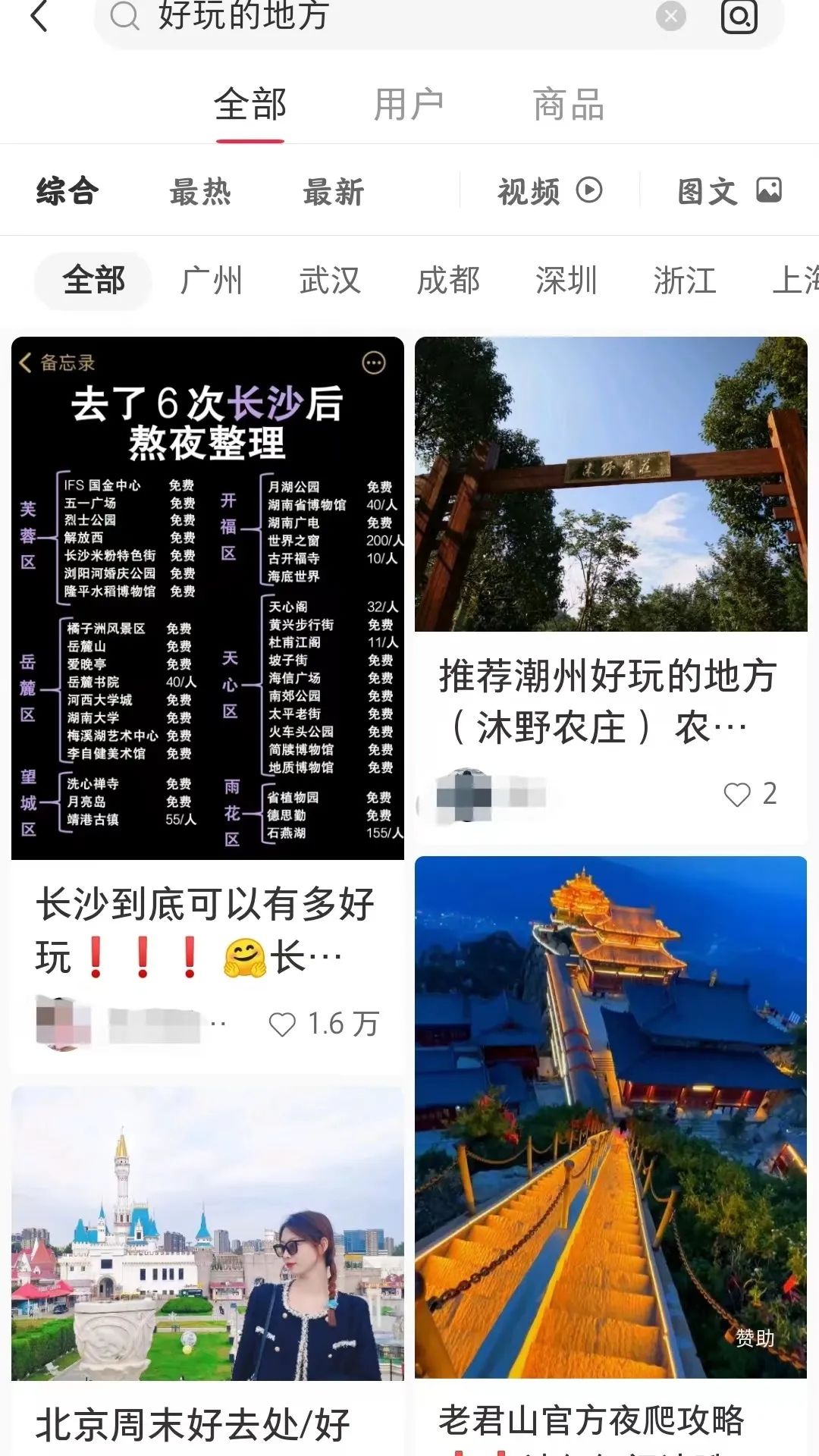
Task: Clear the search text 好玩的地方
Action: point(670,16)
